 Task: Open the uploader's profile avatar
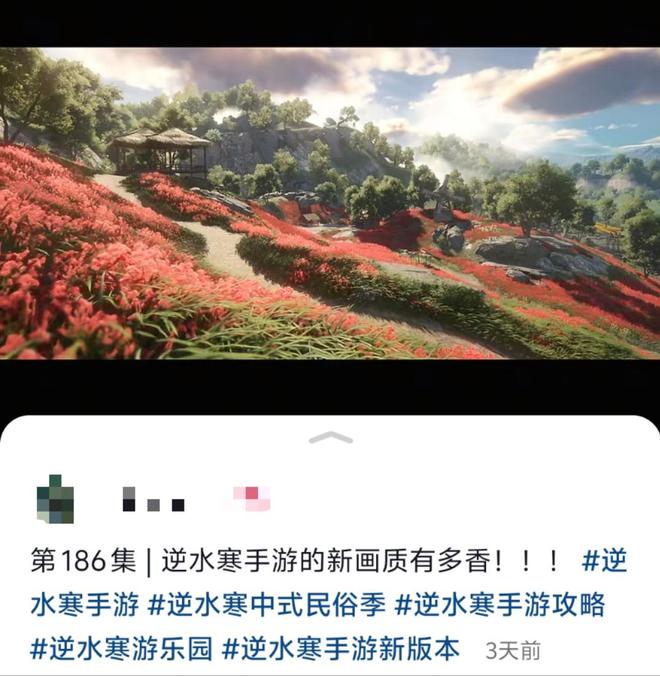pos(56,500)
